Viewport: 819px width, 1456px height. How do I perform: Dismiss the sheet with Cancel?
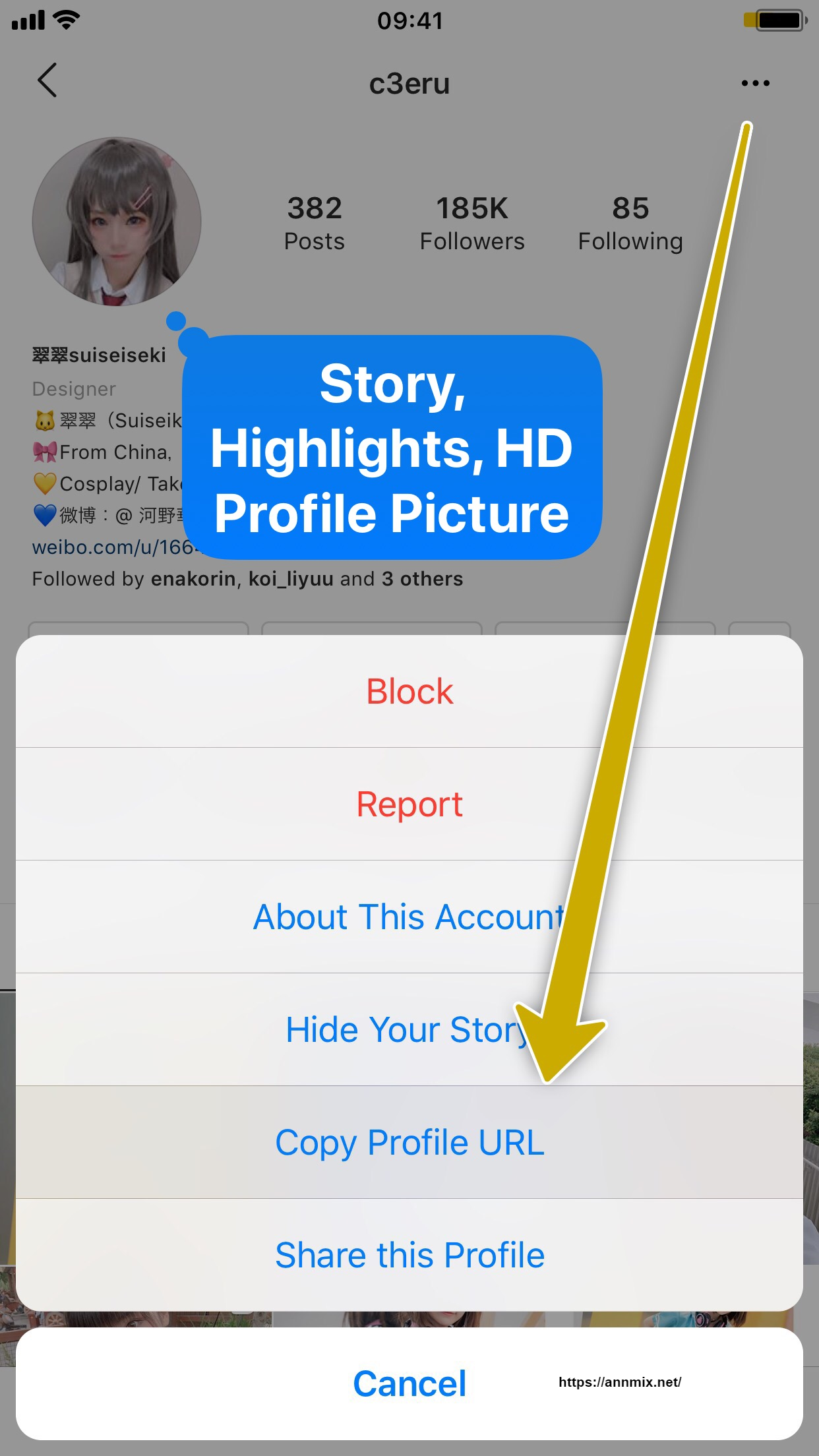point(409,1383)
